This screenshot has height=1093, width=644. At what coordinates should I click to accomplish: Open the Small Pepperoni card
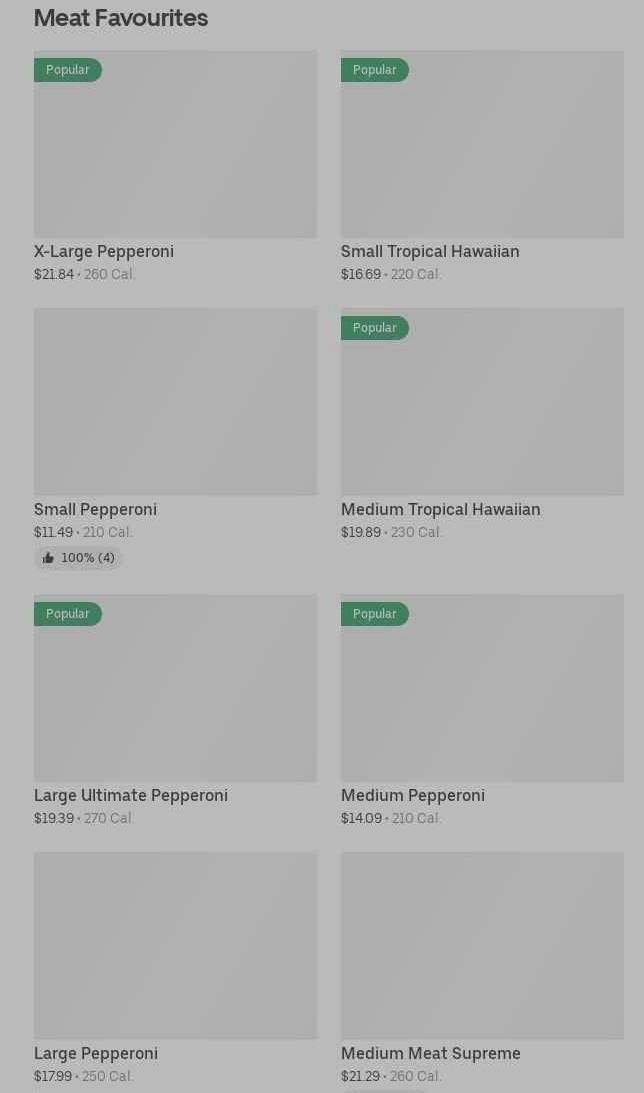tap(175, 439)
